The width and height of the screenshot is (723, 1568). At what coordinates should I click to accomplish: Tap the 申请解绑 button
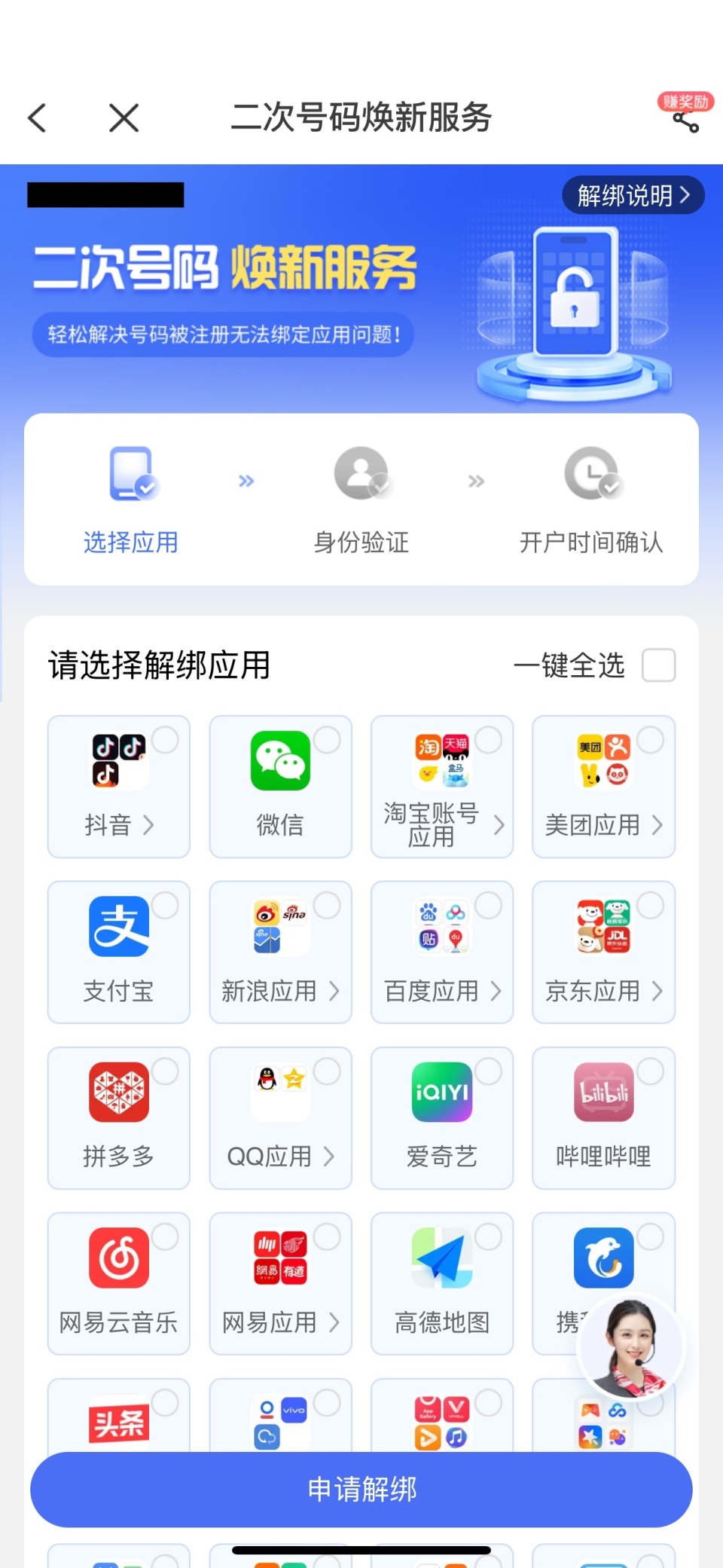tap(361, 1489)
